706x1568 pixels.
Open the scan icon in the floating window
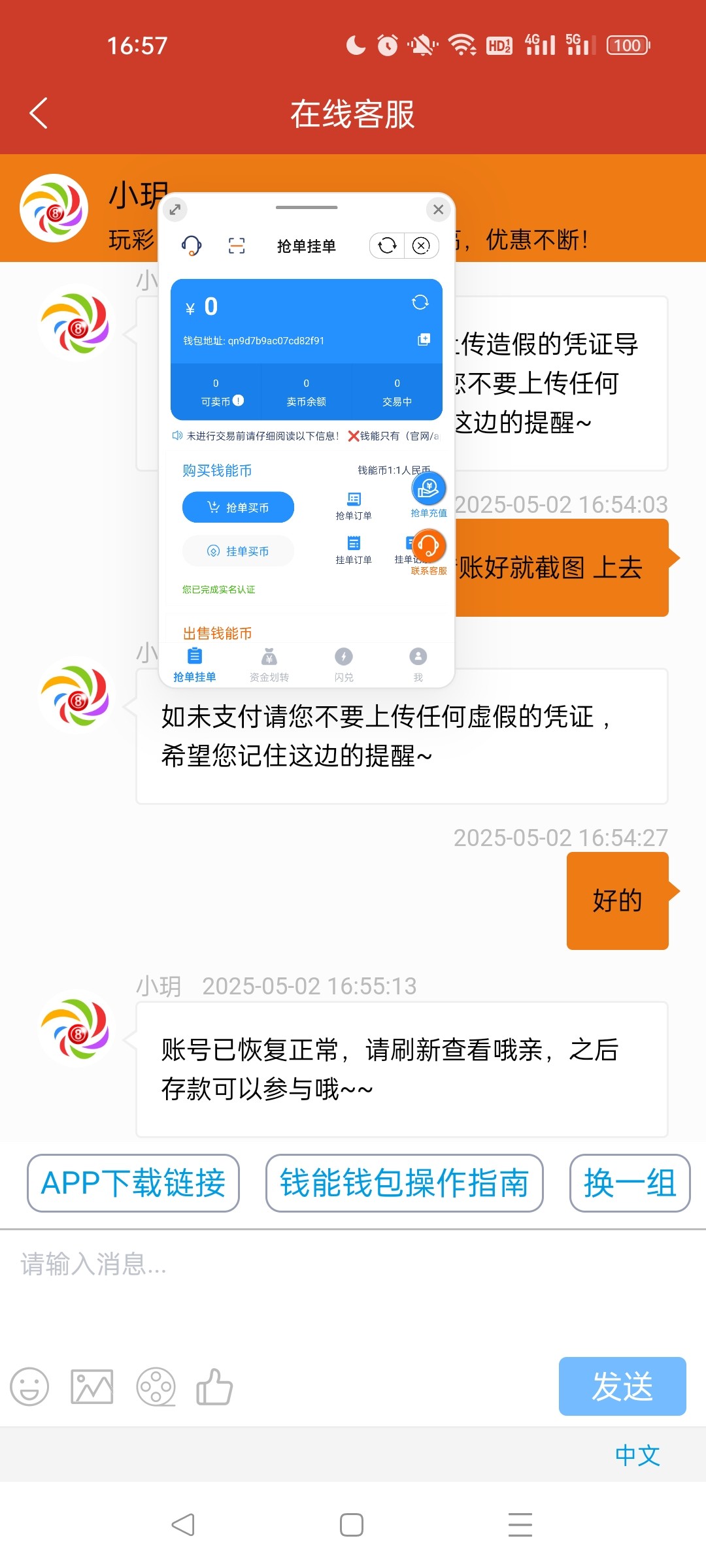pos(236,246)
